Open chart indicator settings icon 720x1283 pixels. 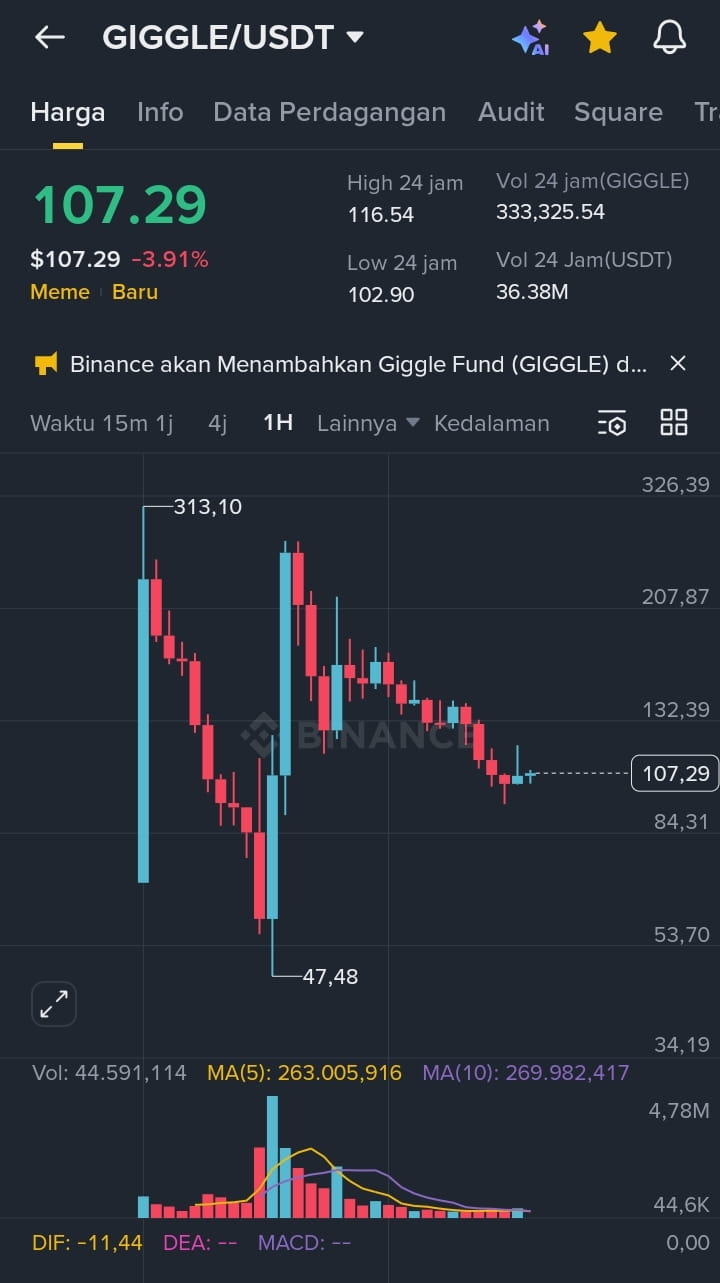pyautogui.click(x=612, y=423)
